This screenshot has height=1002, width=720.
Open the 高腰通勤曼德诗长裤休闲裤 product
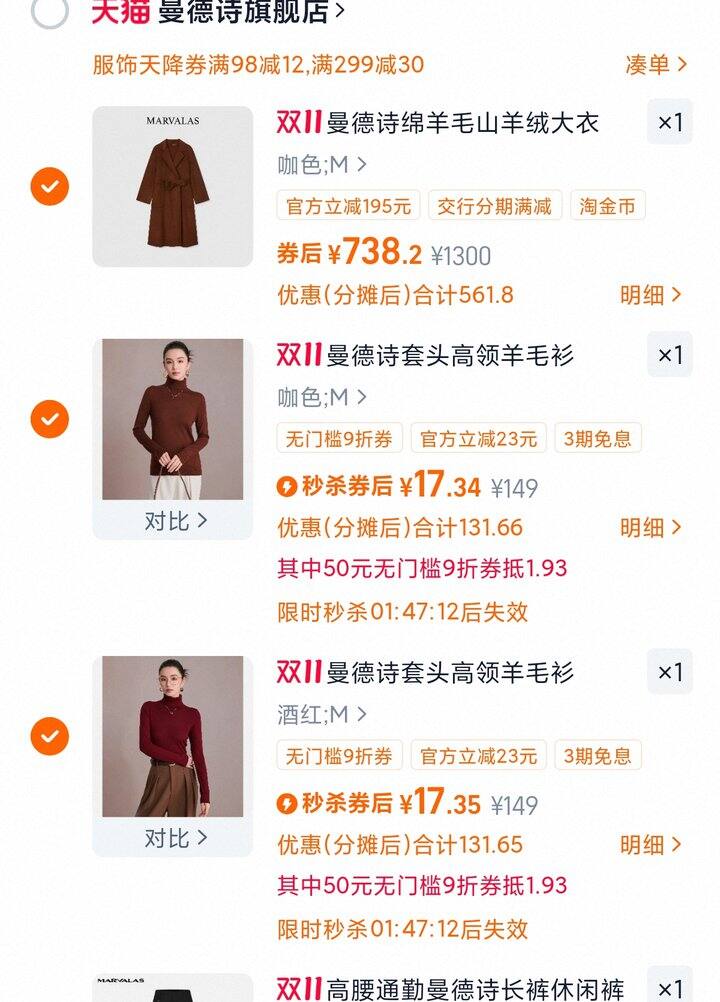coord(475,989)
